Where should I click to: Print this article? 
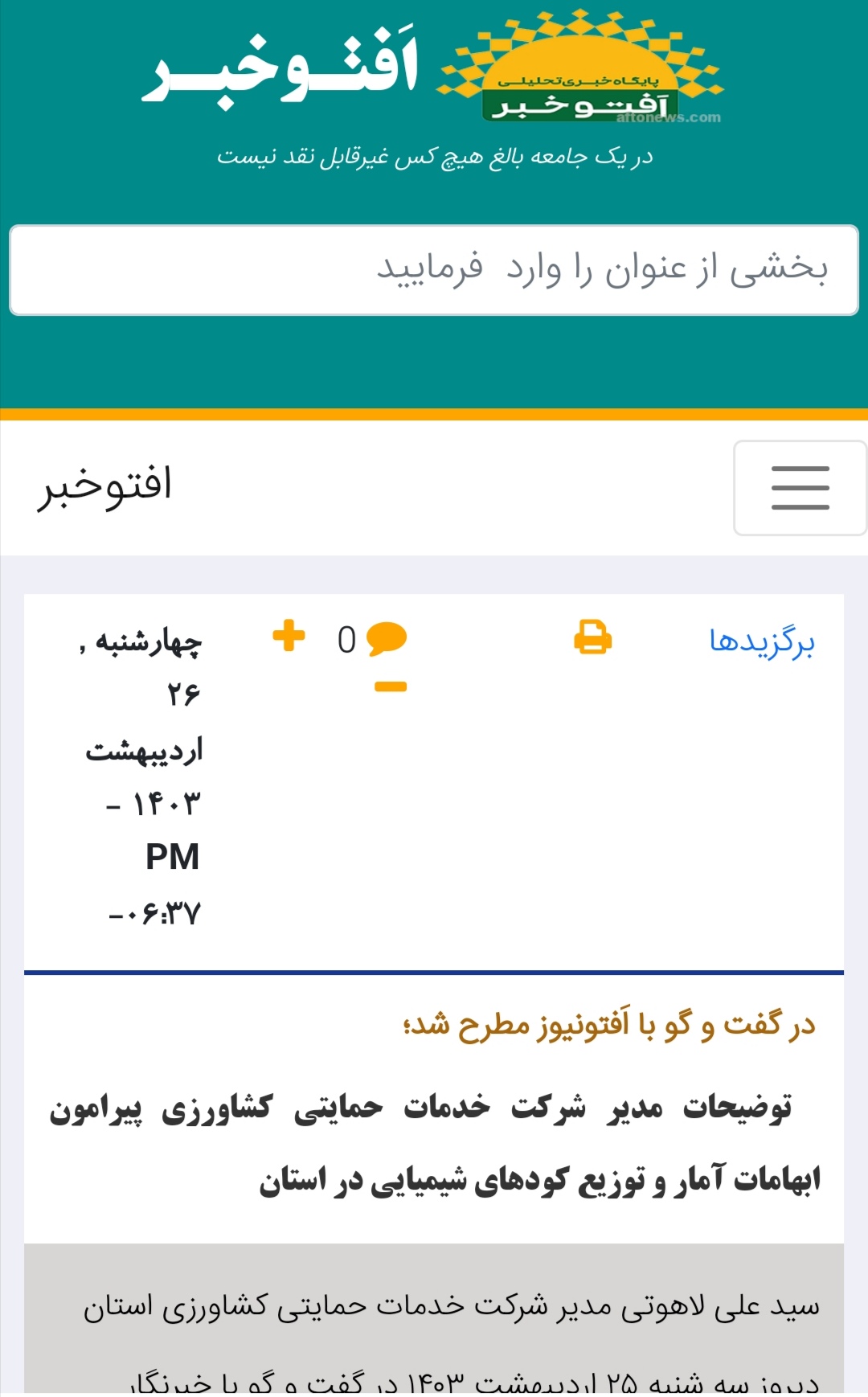592,637
